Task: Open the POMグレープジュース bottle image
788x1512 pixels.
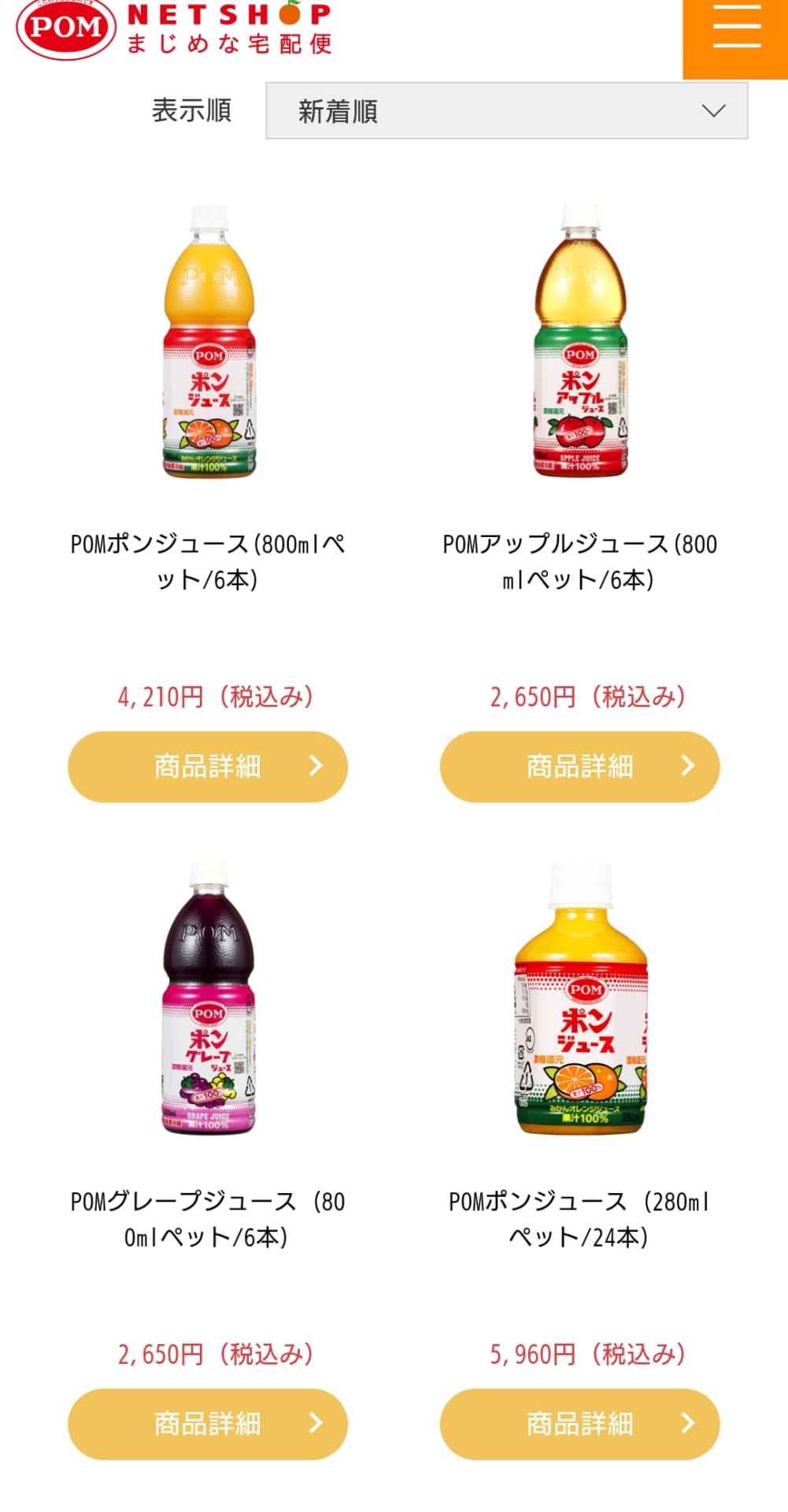Action: 209,999
